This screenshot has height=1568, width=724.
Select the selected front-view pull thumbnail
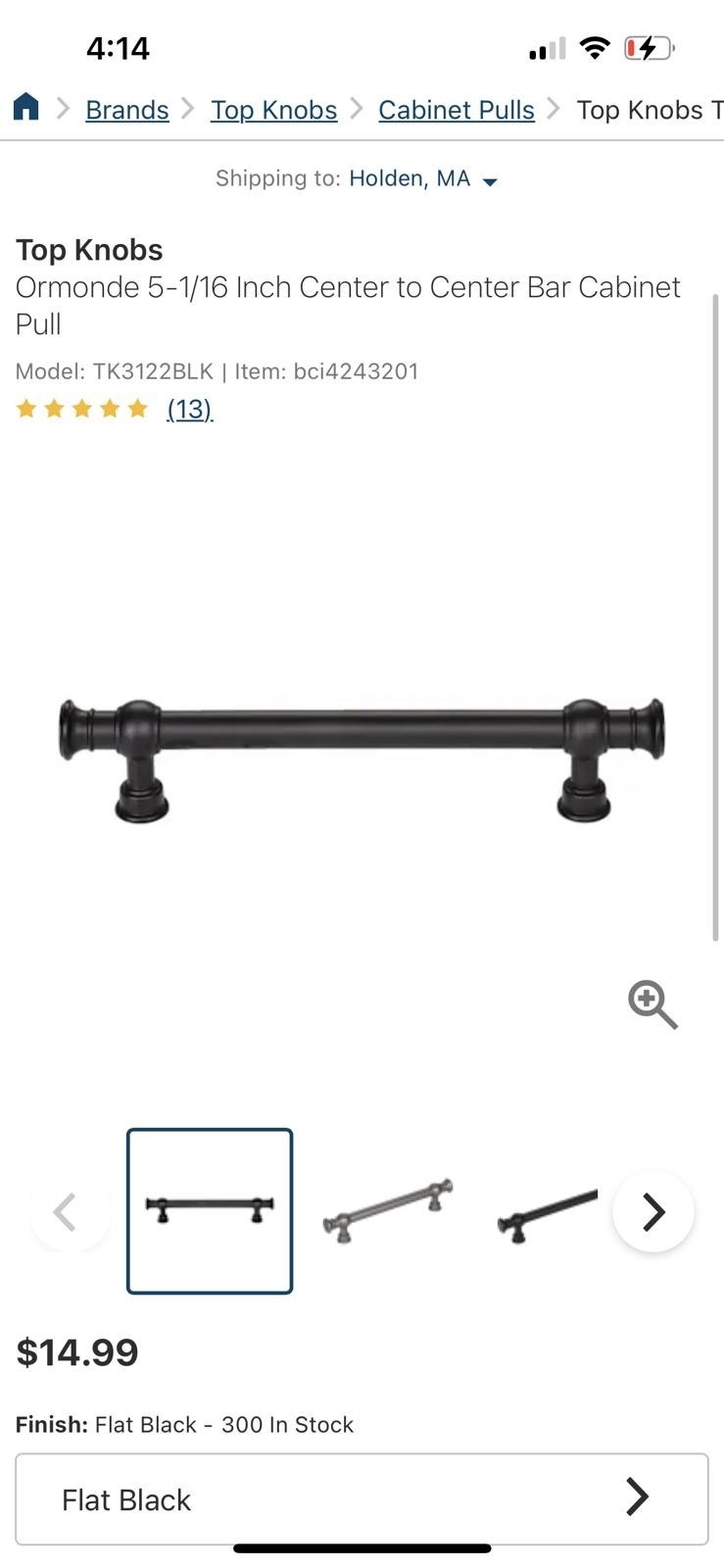point(210,1211)
